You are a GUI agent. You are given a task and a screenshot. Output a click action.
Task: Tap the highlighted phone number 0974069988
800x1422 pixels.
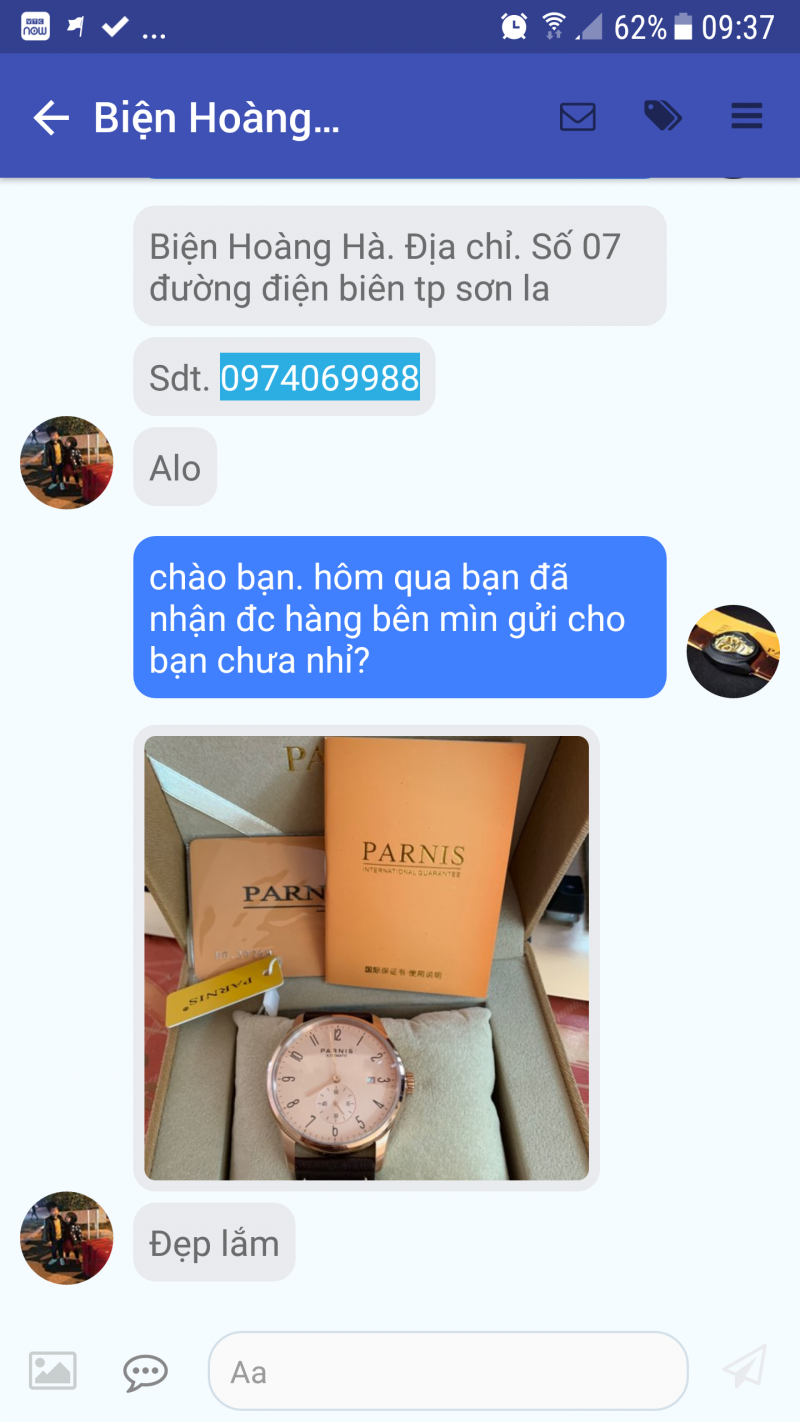[x=320, y=378]
